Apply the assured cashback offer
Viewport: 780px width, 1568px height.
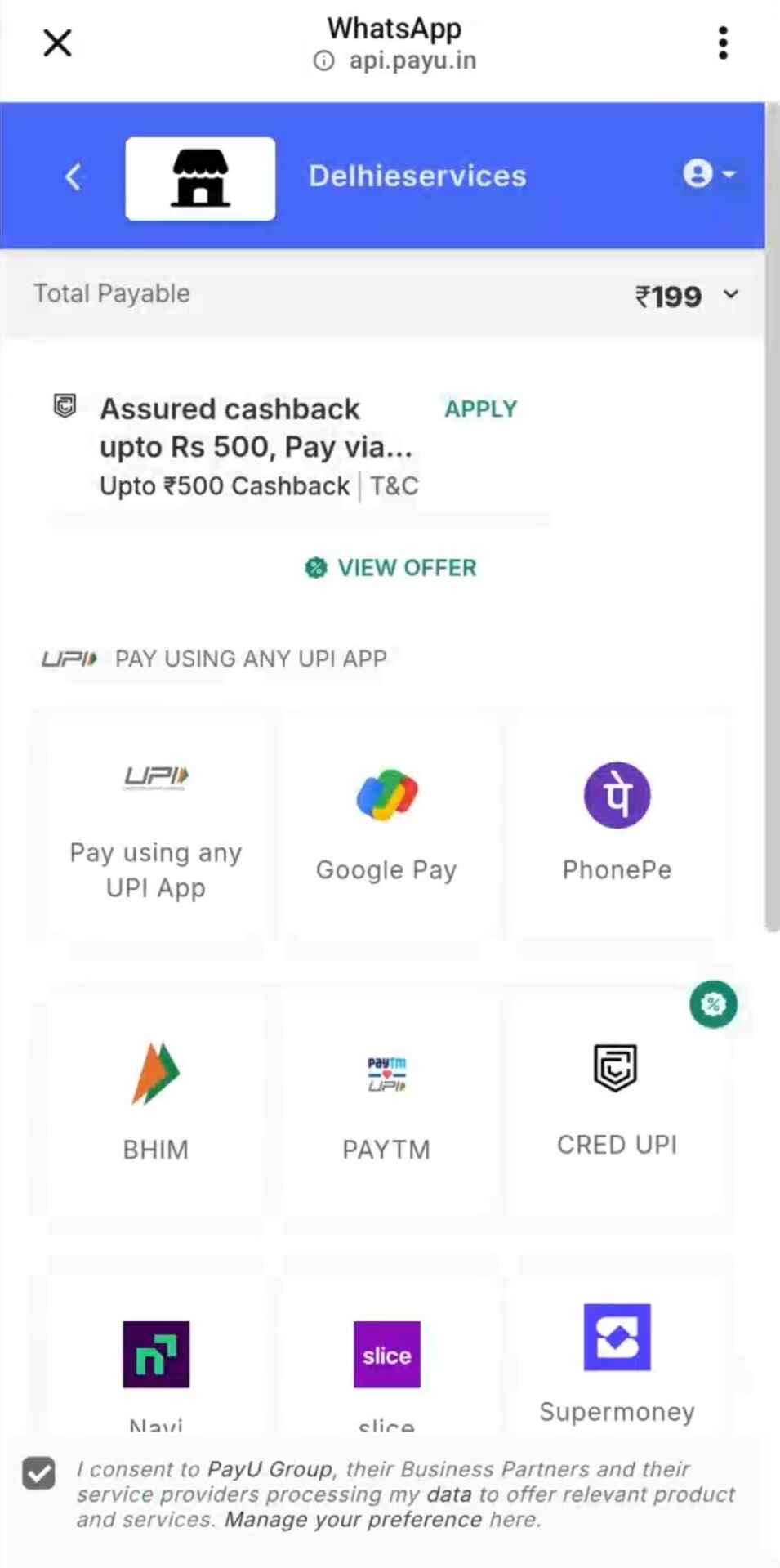[481, 409]
